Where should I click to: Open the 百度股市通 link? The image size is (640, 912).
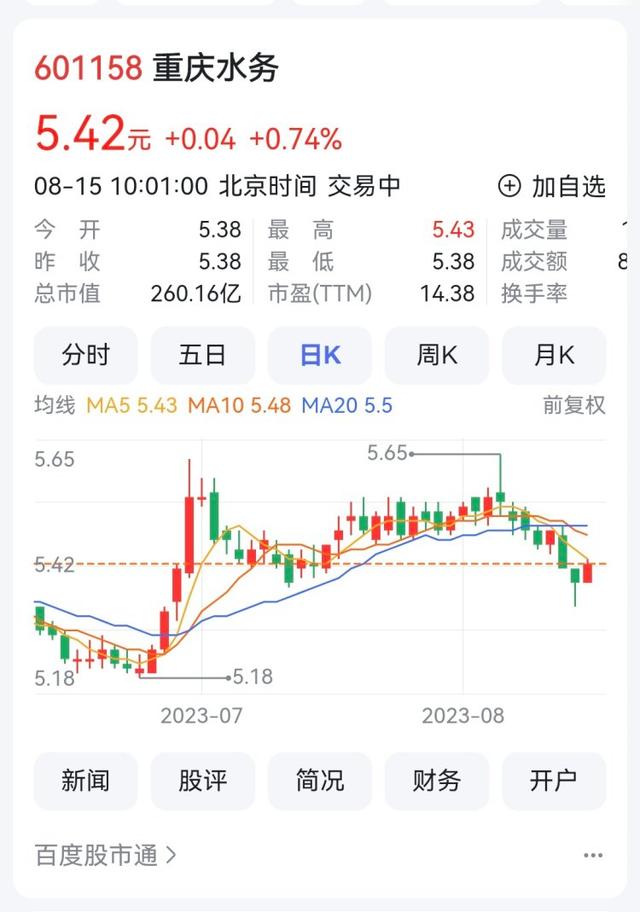[x=106, y=855]
